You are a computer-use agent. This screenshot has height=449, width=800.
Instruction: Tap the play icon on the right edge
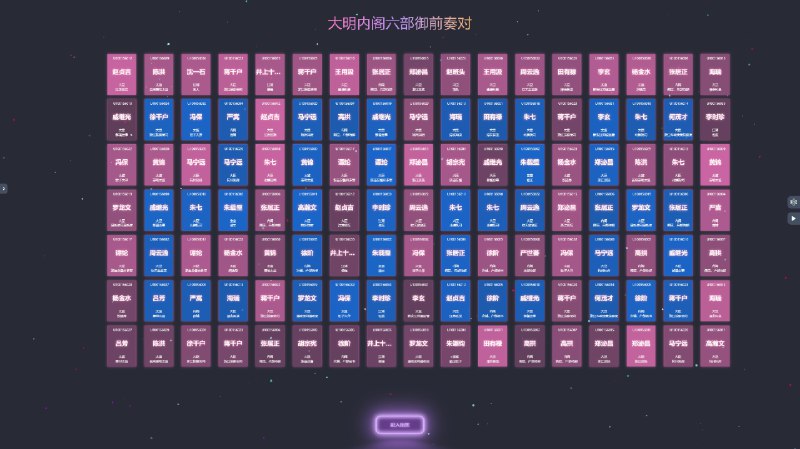[793, 218]
